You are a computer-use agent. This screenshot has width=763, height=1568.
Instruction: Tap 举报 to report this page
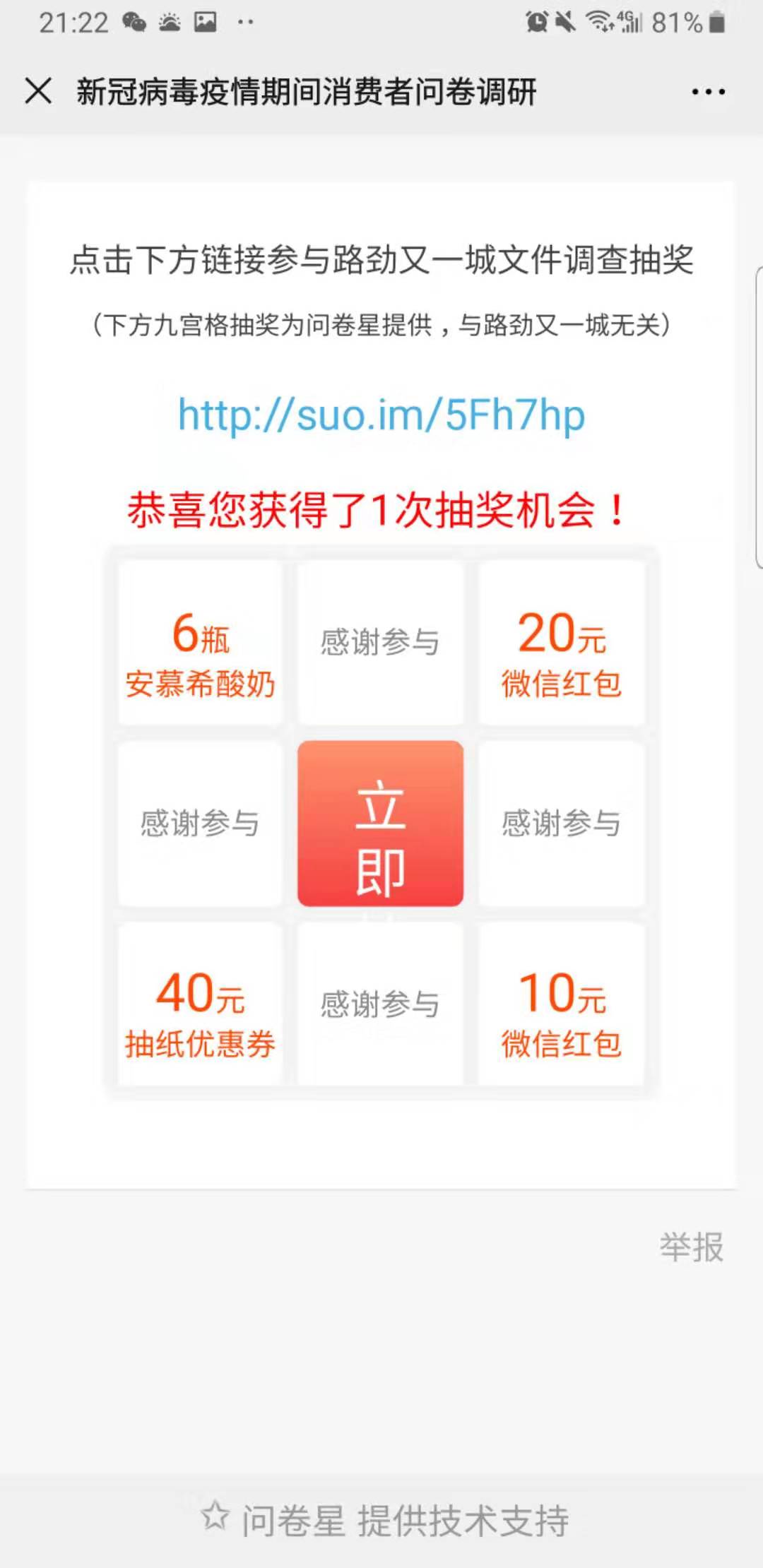(691, 1247)
